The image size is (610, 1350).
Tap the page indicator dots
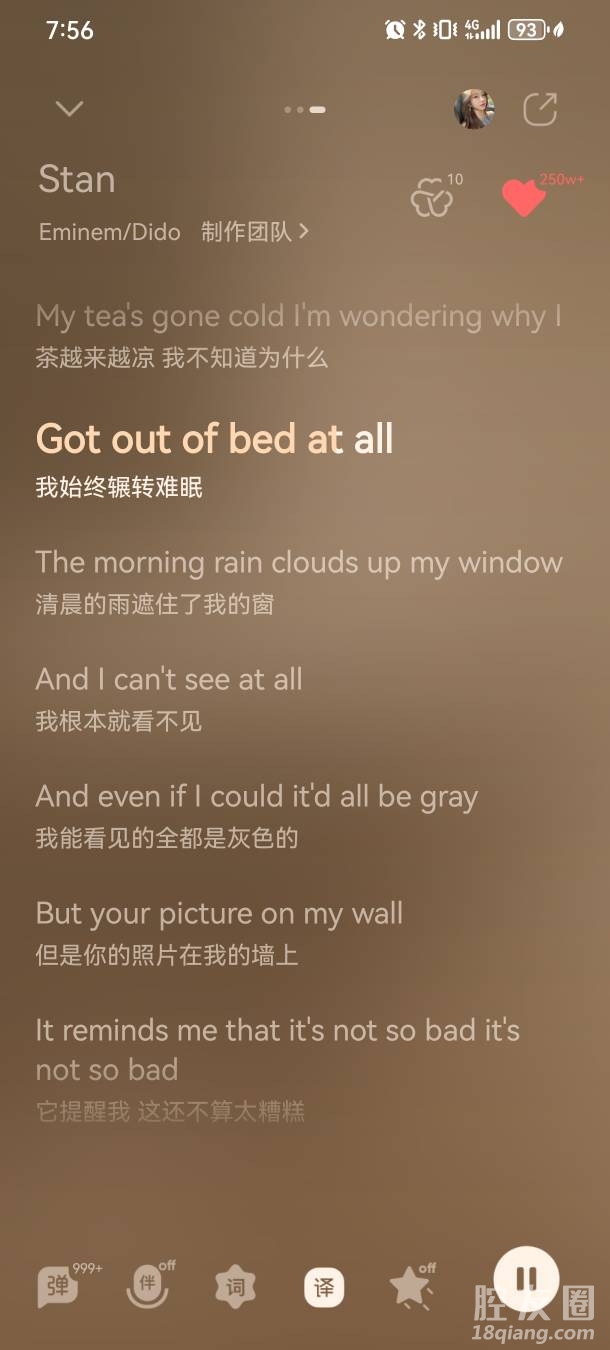coord(304,110)
